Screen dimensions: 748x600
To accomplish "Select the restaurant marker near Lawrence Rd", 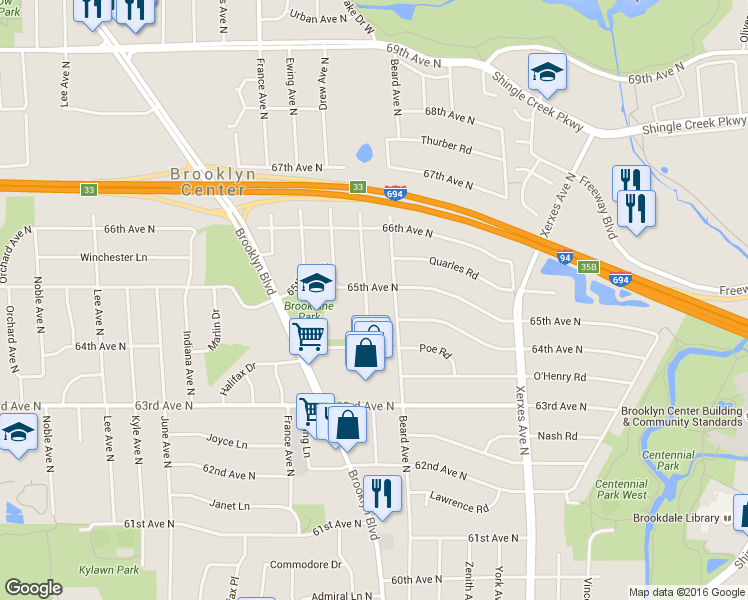I will (x=381, y=493).
